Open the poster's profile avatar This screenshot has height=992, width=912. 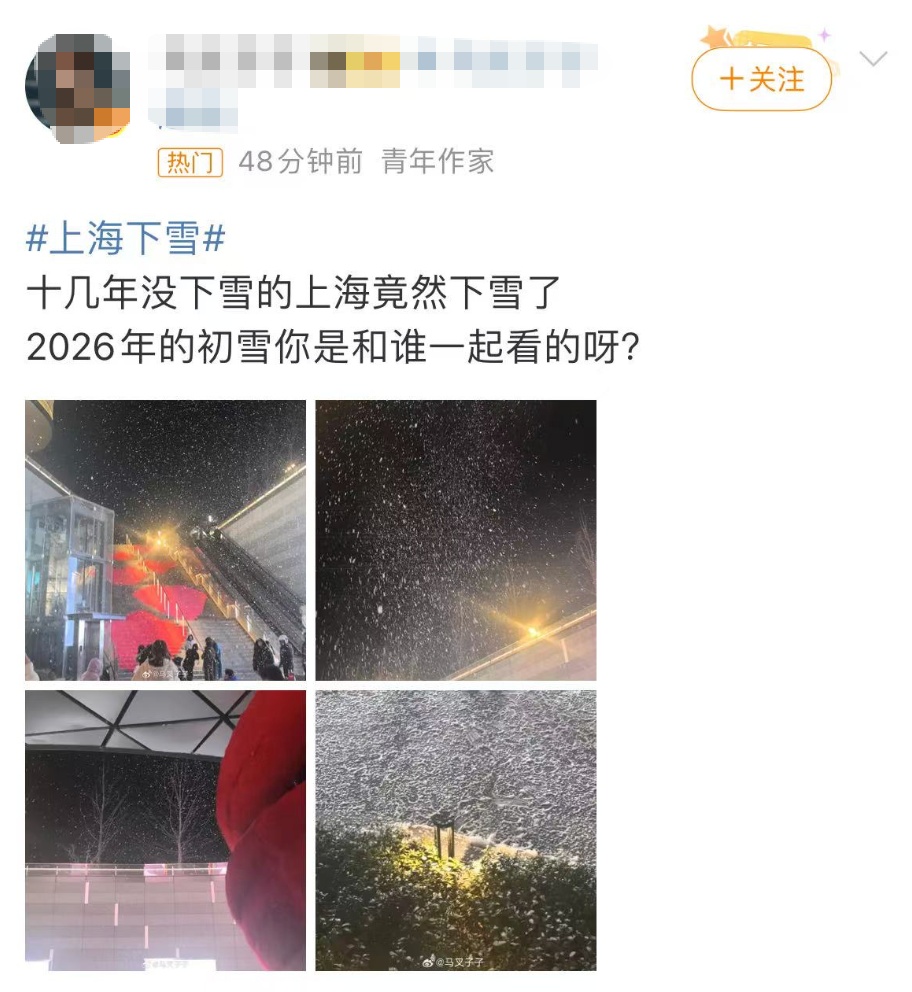77,87
